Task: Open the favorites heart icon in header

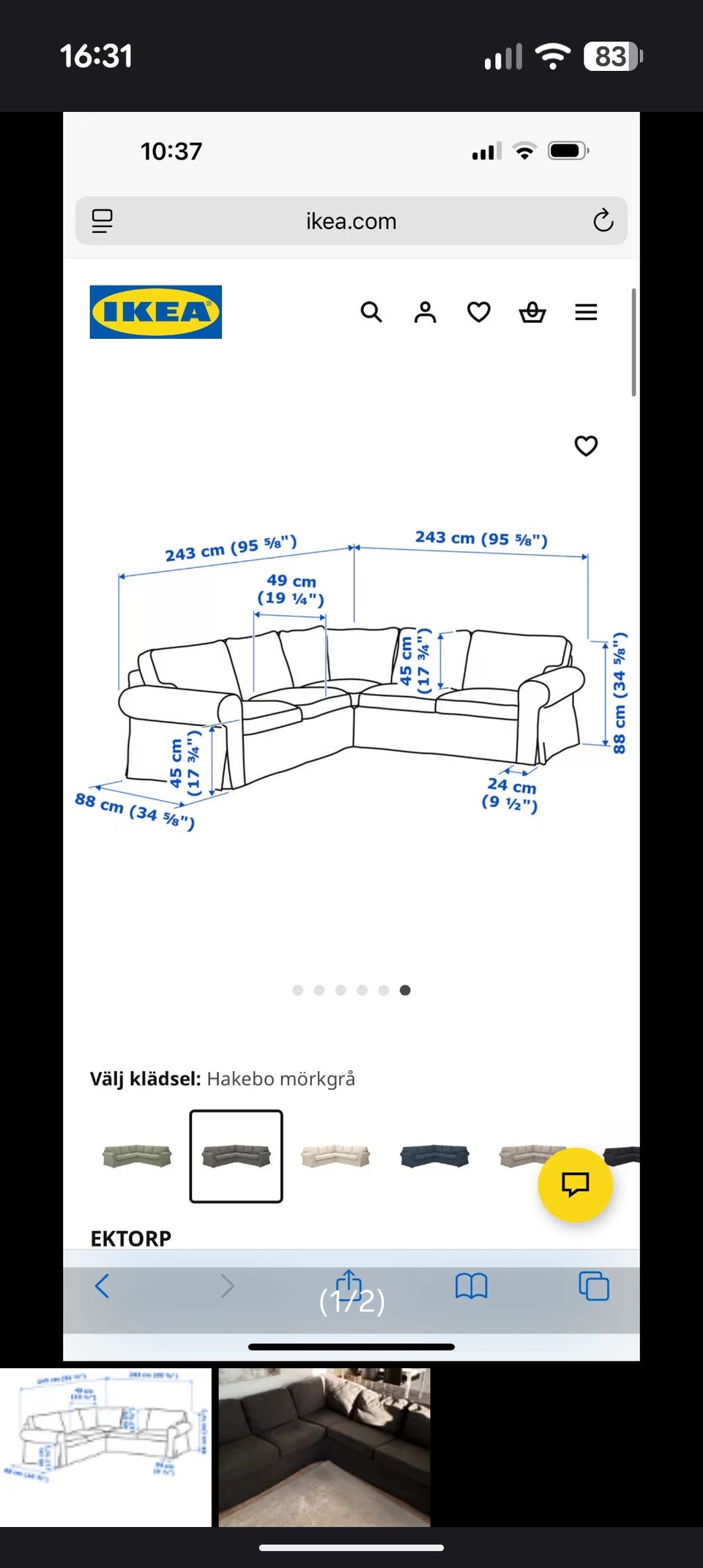Action: (x=478, y=312)
